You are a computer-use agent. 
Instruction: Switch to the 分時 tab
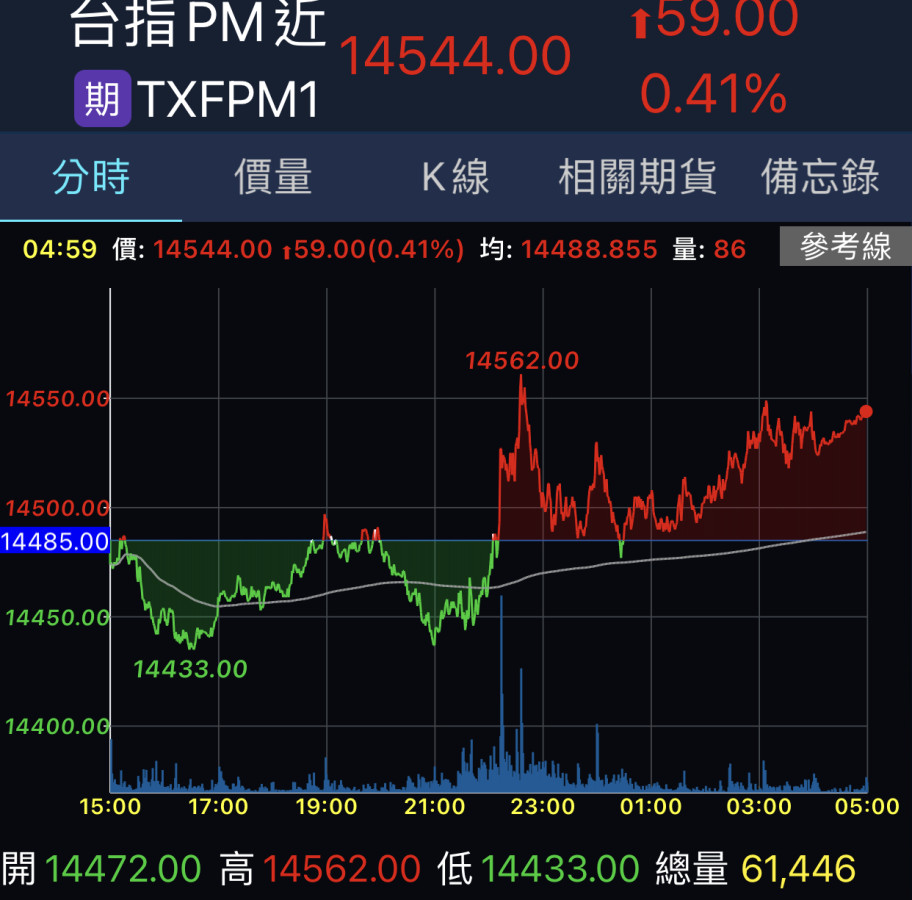91,178
